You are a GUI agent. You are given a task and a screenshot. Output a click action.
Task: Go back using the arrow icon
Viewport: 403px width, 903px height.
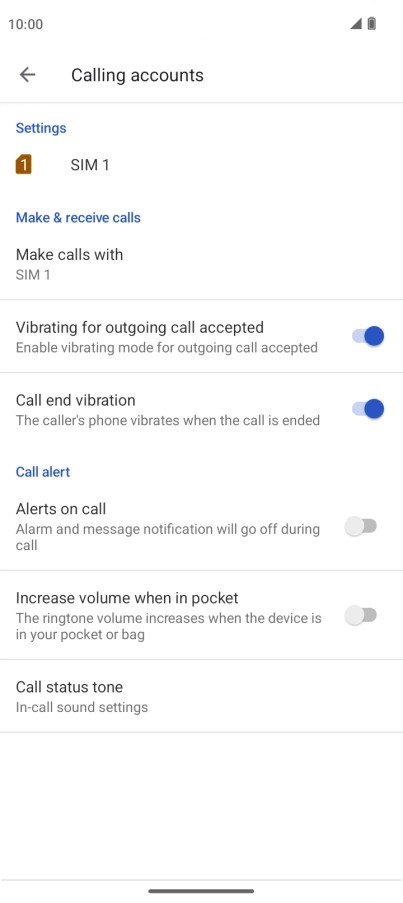click(x=27, y=75)
